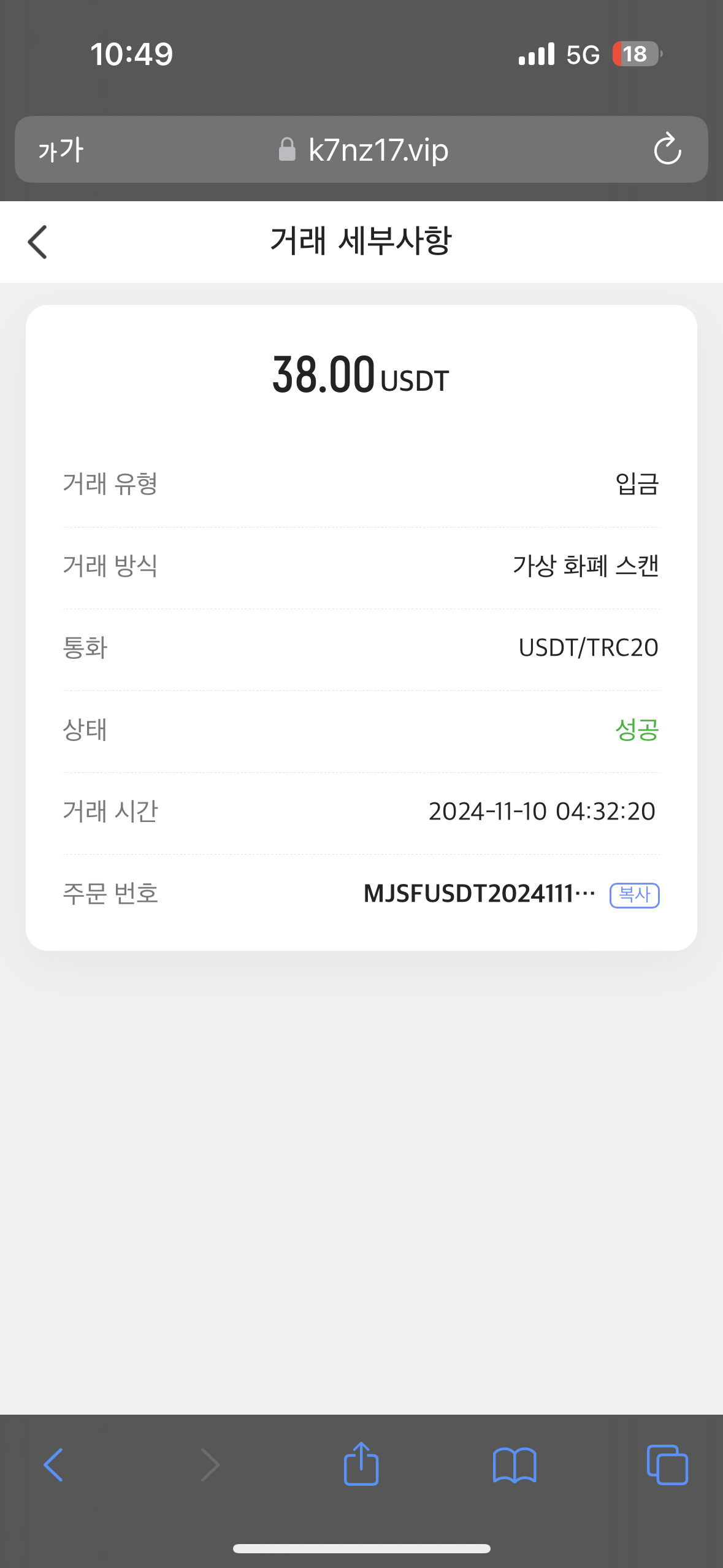Go to the previous page in Safari
Image resolution: width=723 pixels, height=1568 pixels.
[x=53, y=1465]
